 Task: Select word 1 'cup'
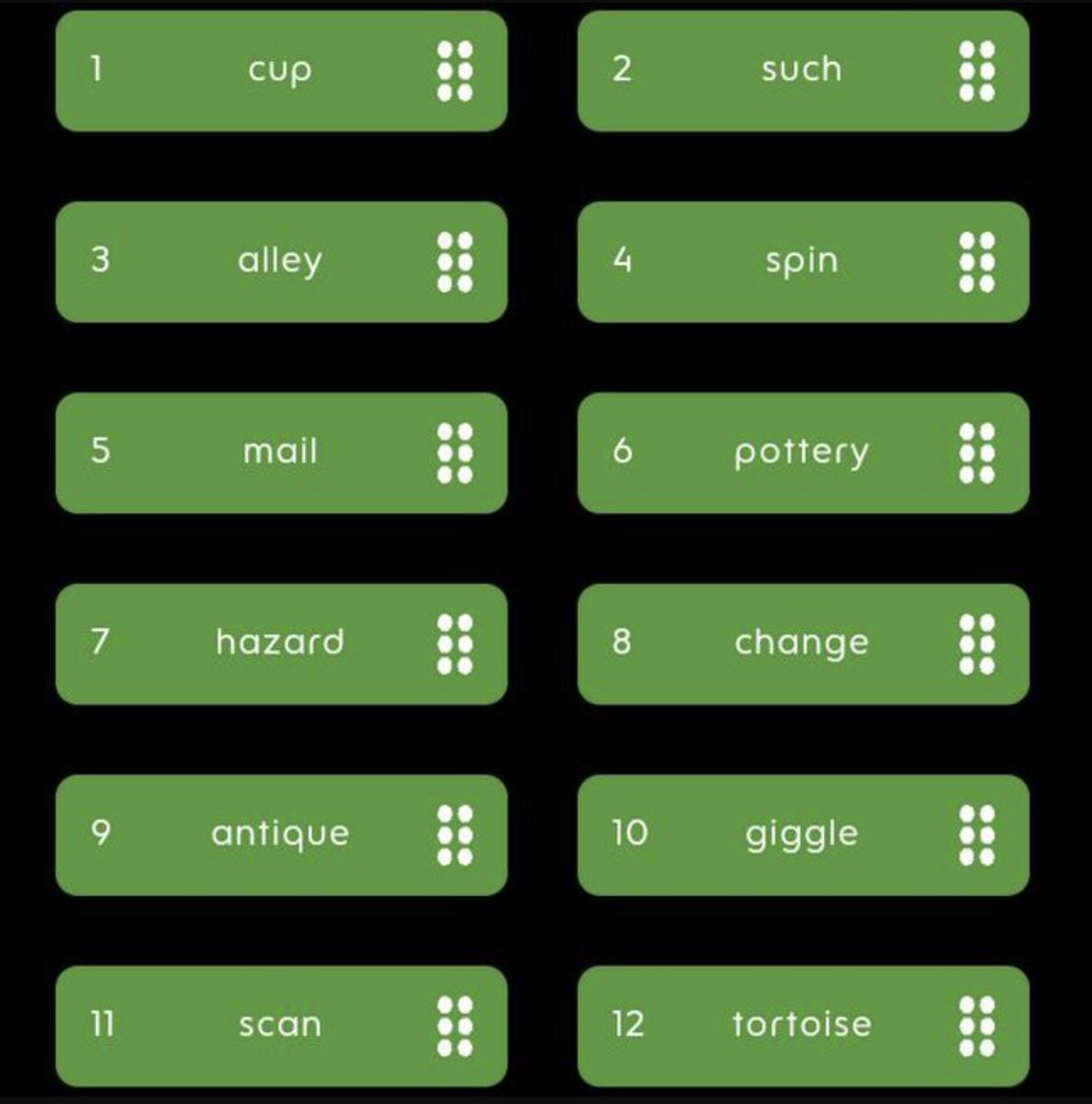(281, 71)
